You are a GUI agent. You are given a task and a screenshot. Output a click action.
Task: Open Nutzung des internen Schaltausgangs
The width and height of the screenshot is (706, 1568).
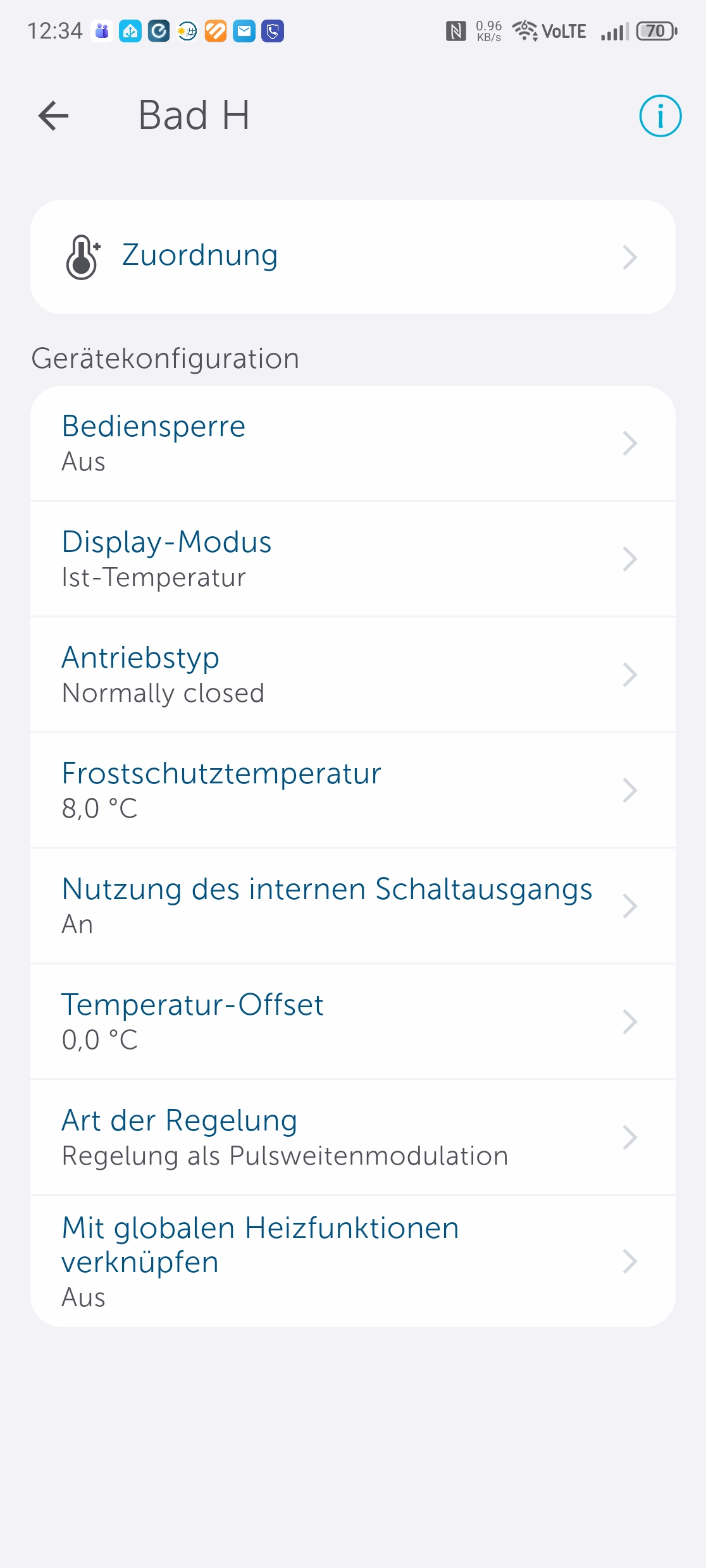352,906
